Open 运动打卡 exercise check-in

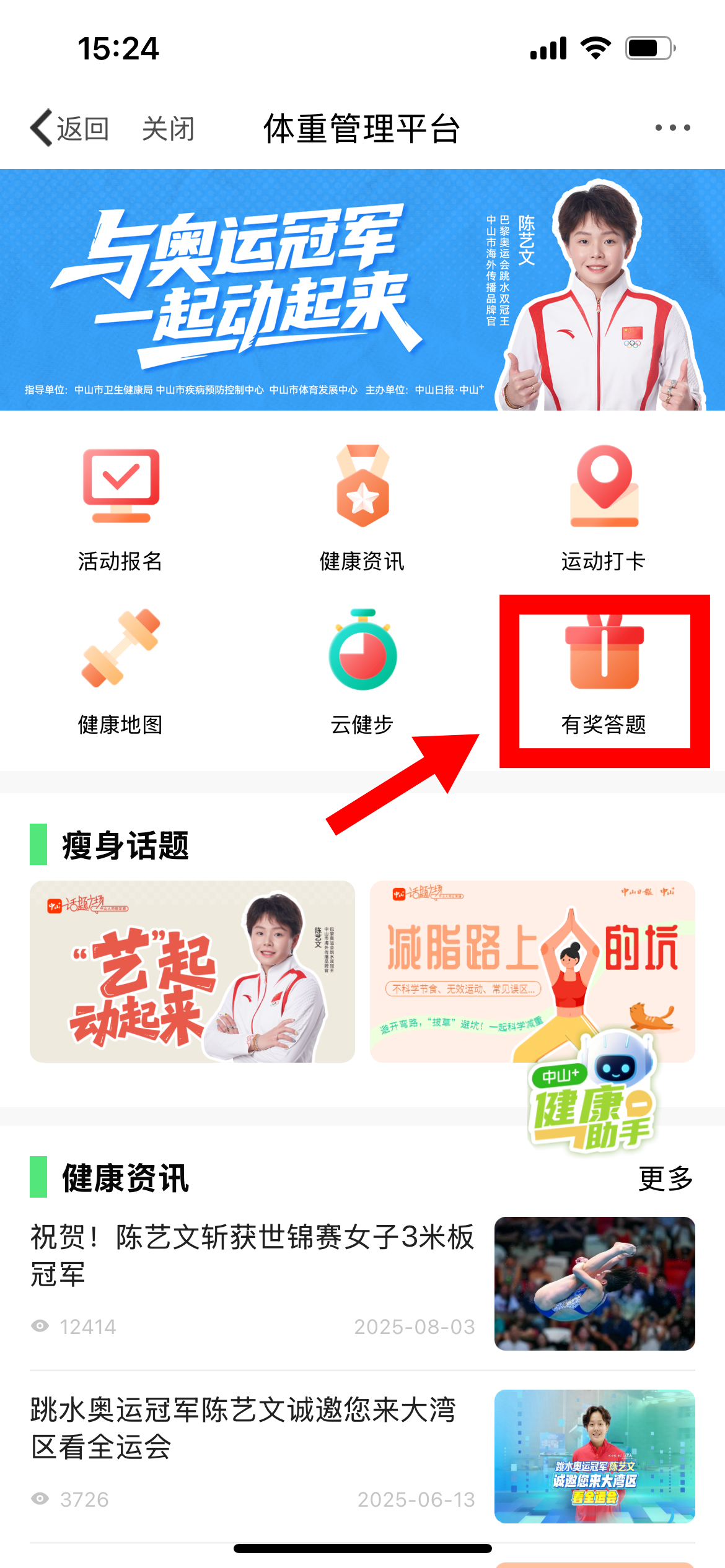tap(604, 508)
